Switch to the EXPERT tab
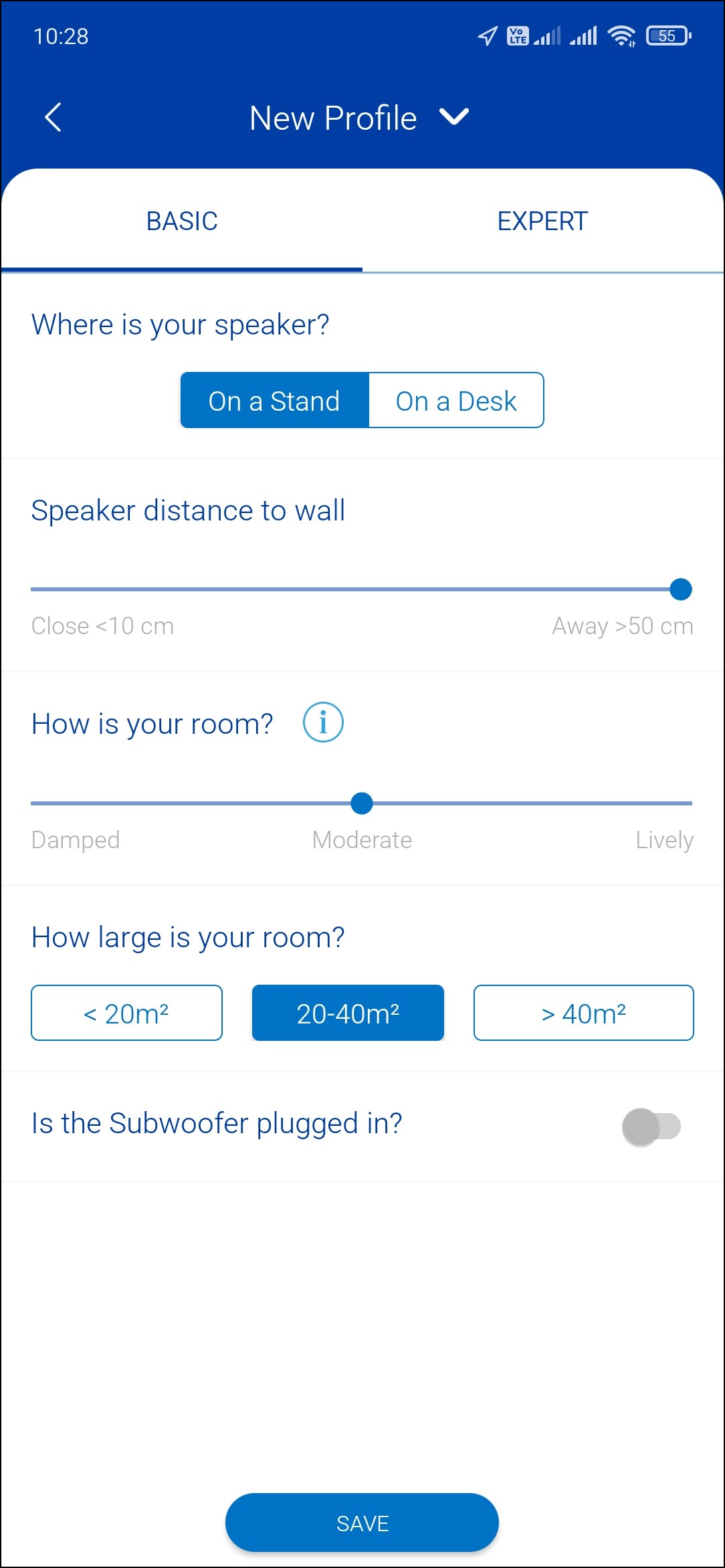Image resolution: width=725 pixels, height=1568 pixels. [542, 221]
